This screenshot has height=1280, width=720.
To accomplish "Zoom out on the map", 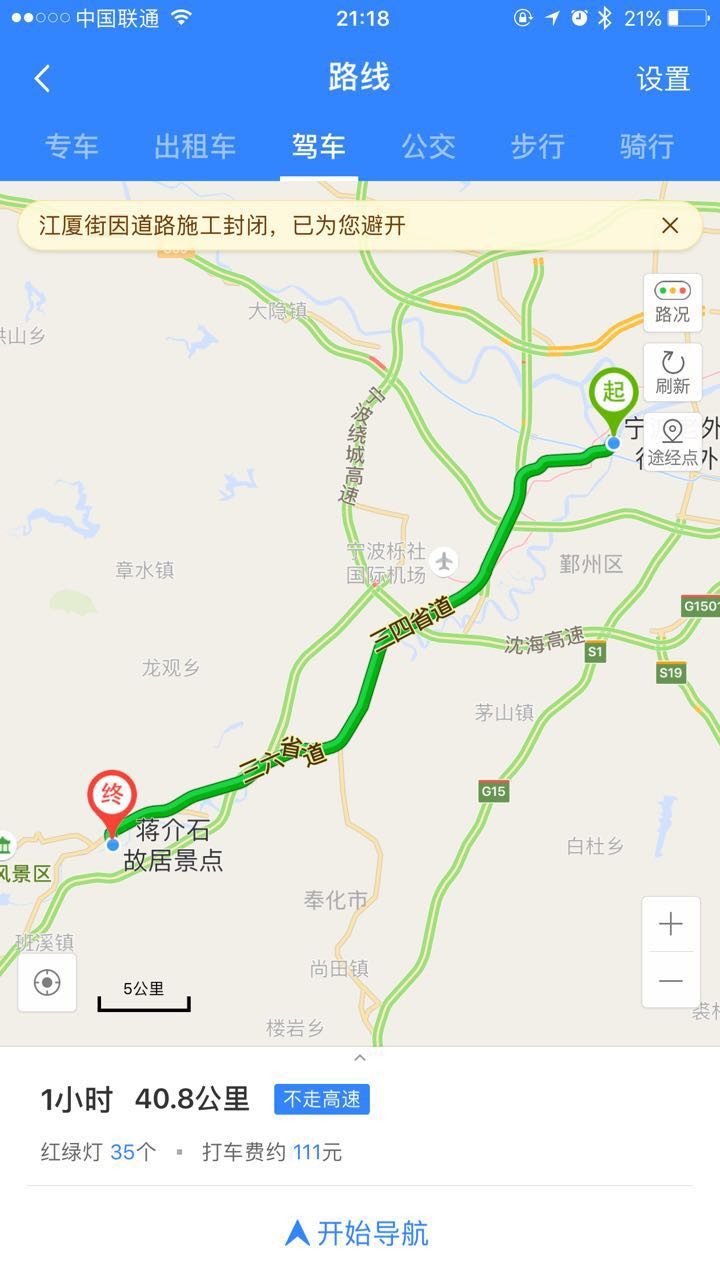I will tap(670, 980).
